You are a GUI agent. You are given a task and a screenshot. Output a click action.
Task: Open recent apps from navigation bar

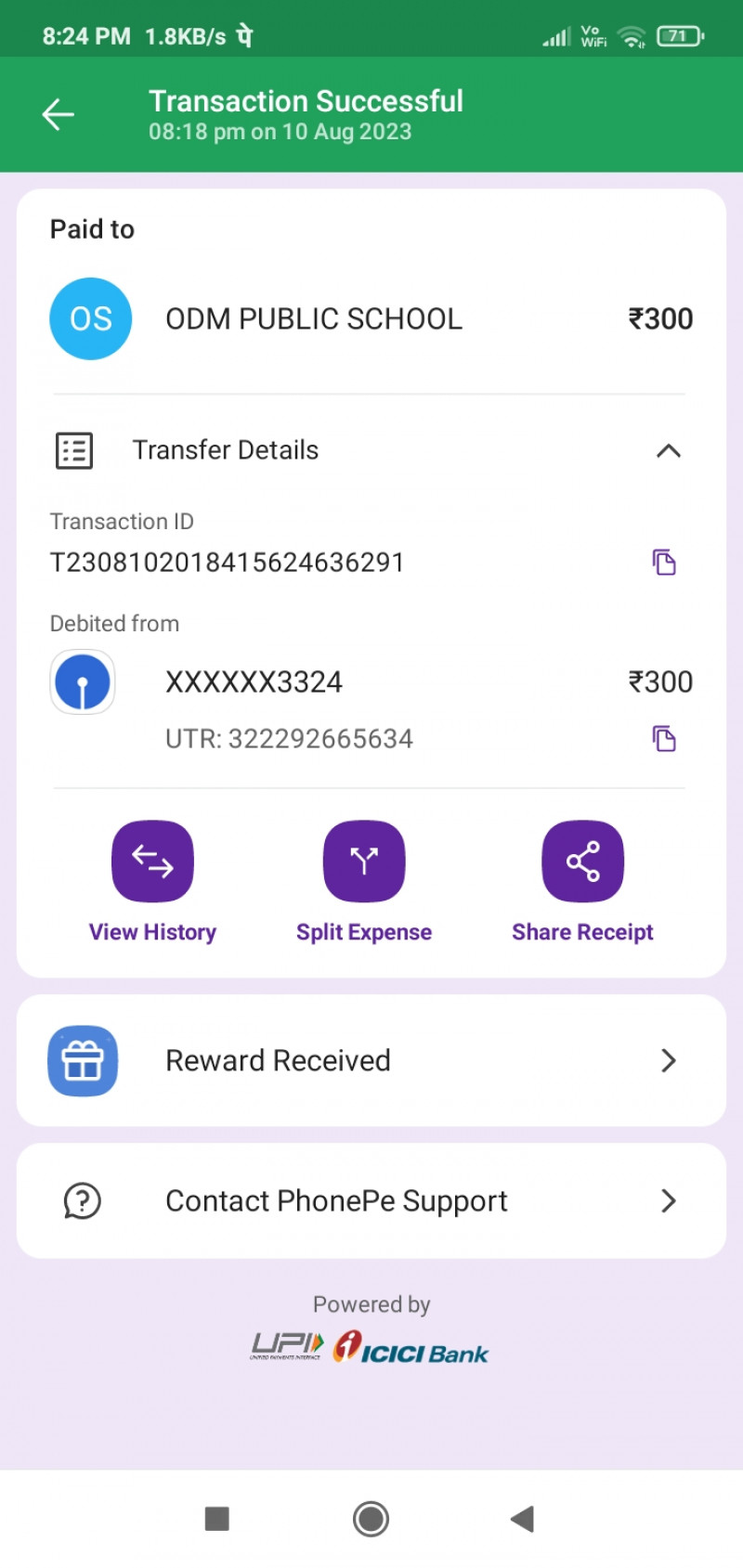(216, 1519)
